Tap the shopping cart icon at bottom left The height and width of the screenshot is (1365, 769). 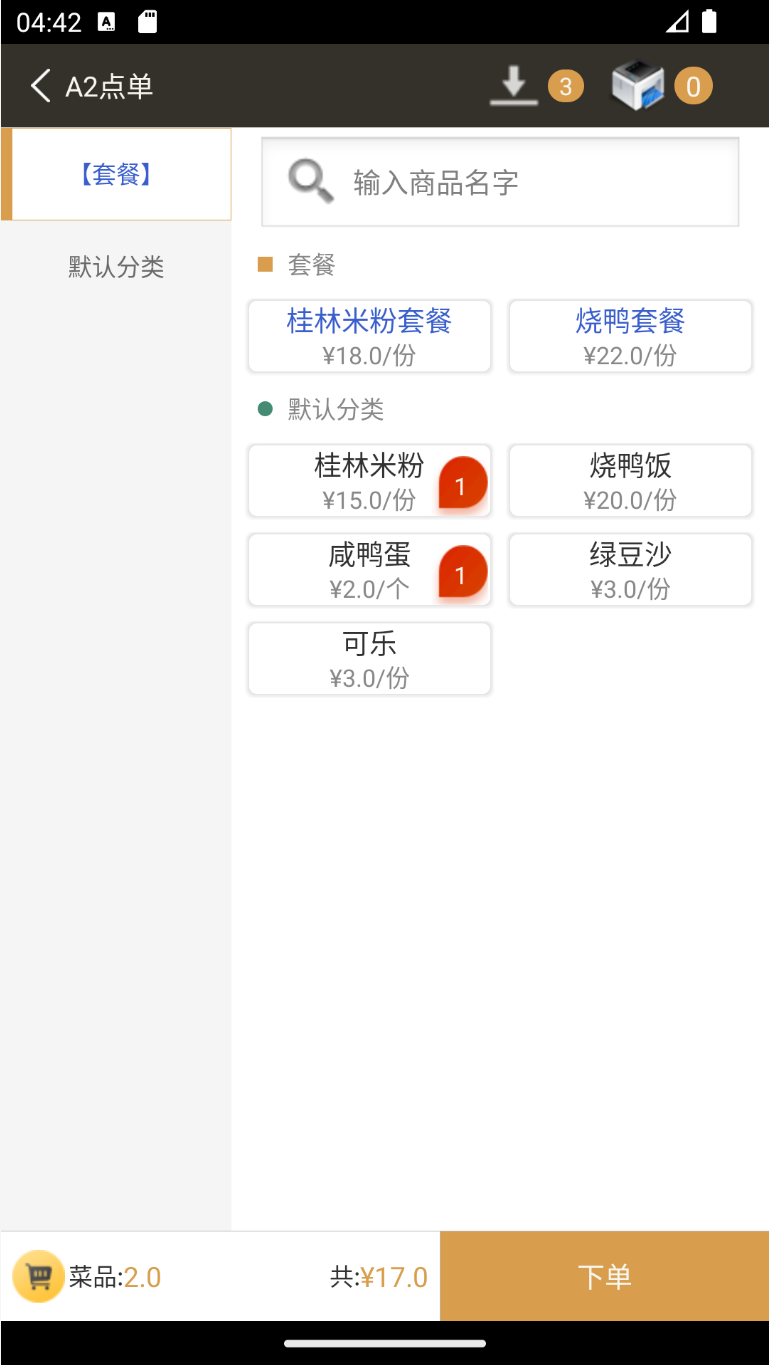coord(38,1276)
